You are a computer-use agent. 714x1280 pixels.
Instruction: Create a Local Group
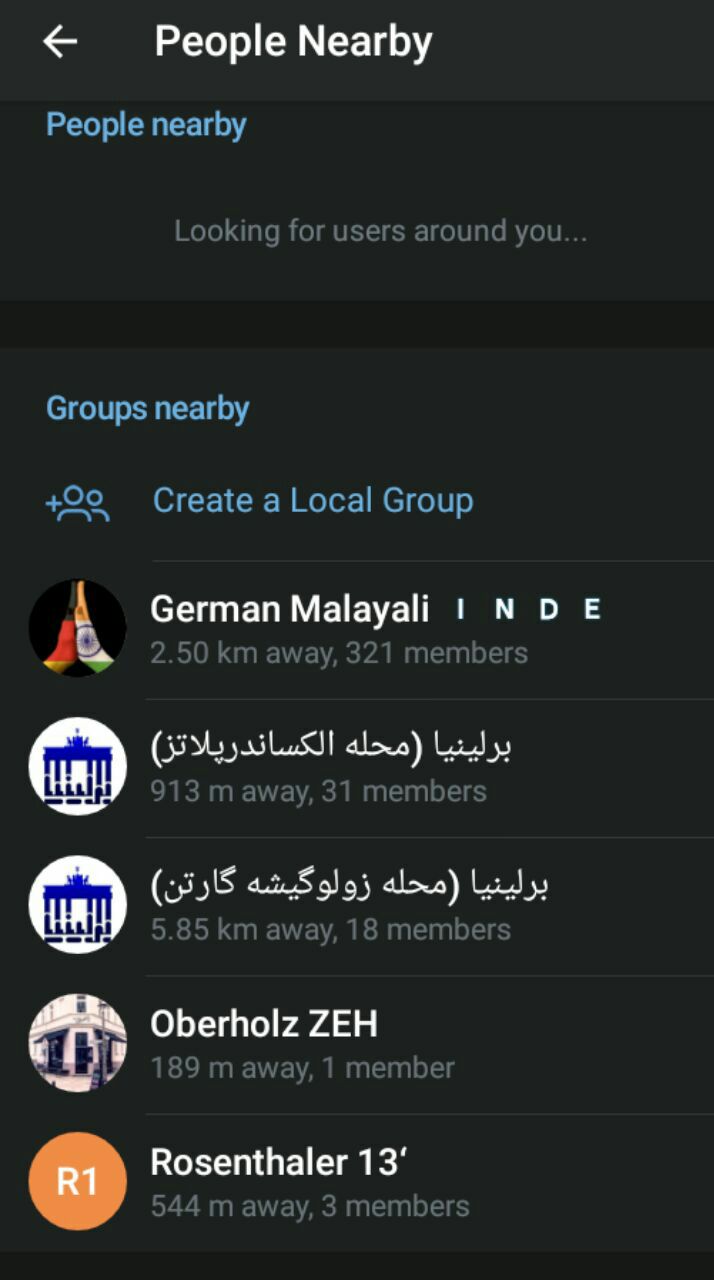coord(312,501)
